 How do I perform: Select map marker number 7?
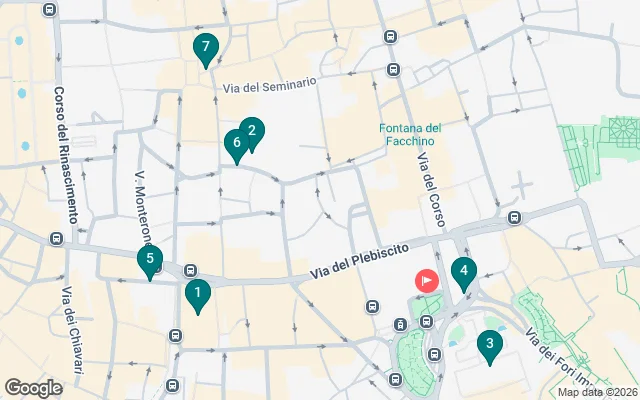pyautogui.click(x=205, y=47)
